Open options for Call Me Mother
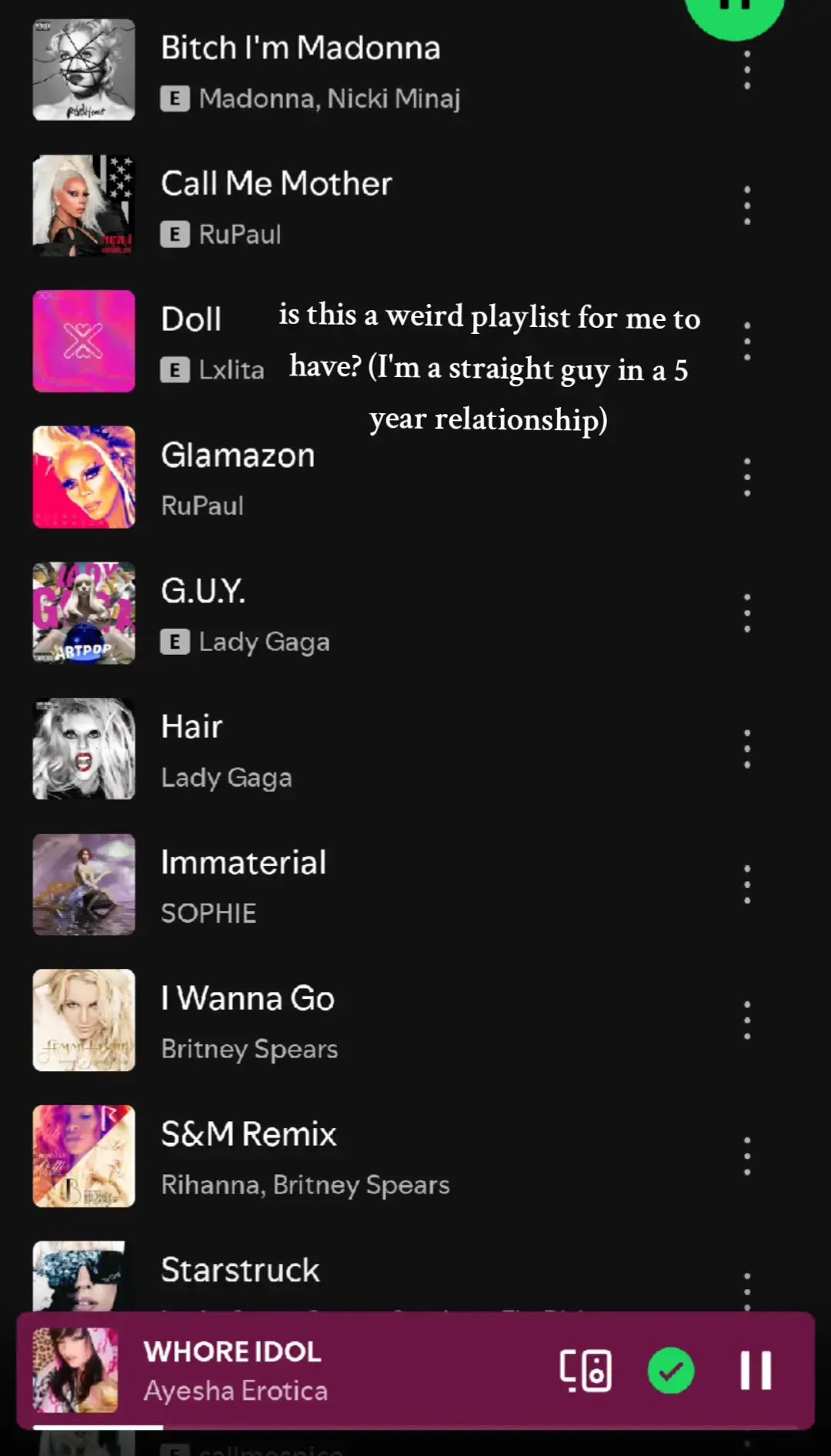Image resolution: width=831 pixels, height=1456 pixels. tap(746, 205)
